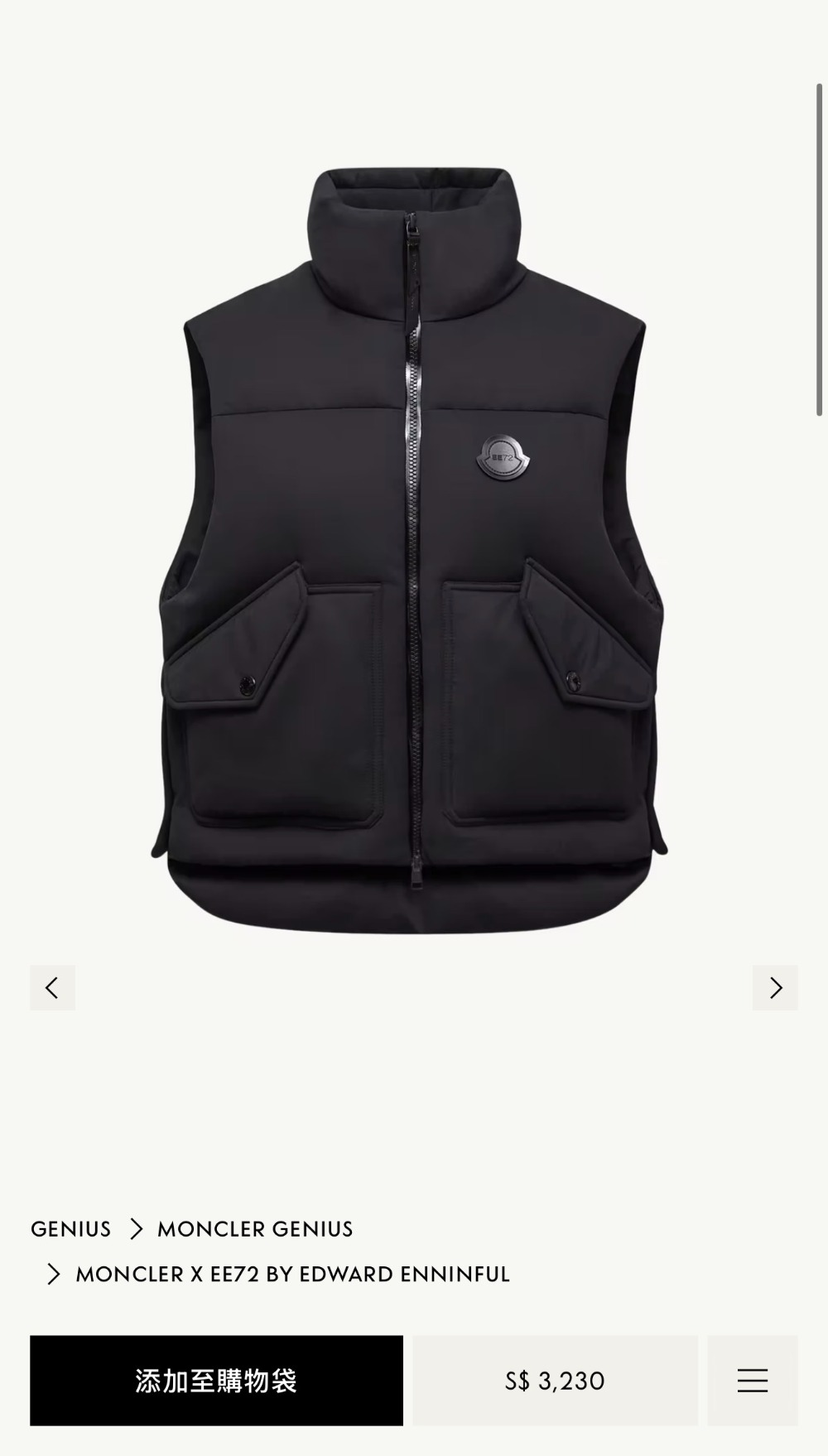Open the Genius breadcrumb link
Screen dimensions: 828x1456
click(x=70, y=1229)
